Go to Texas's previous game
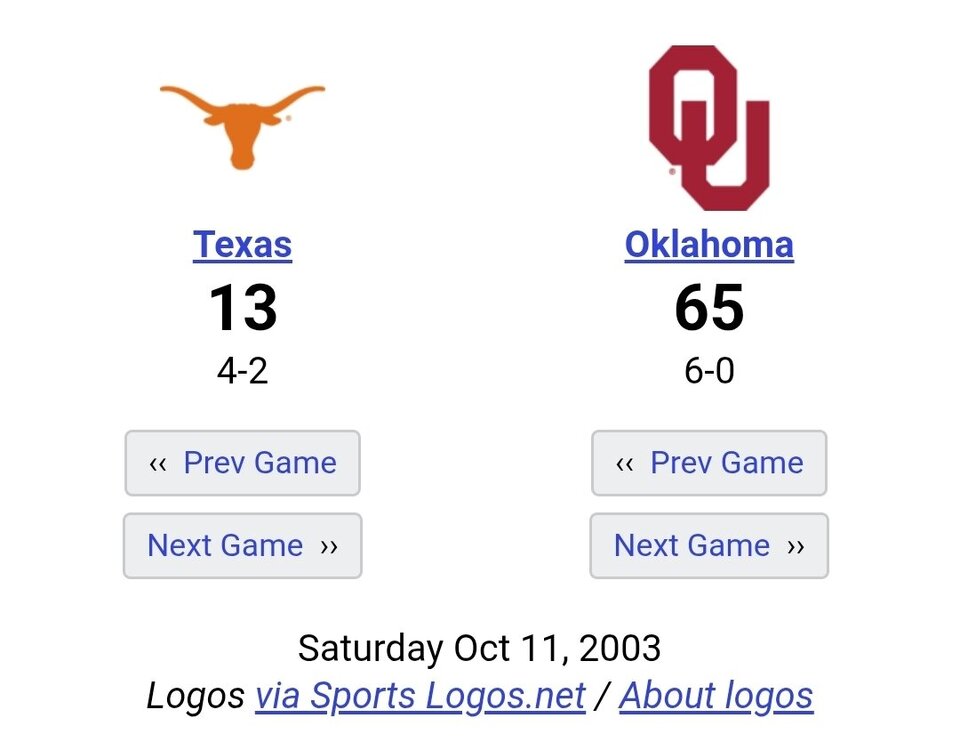The image size is (960, 750). pyautogui.click(x=242, y=463)
